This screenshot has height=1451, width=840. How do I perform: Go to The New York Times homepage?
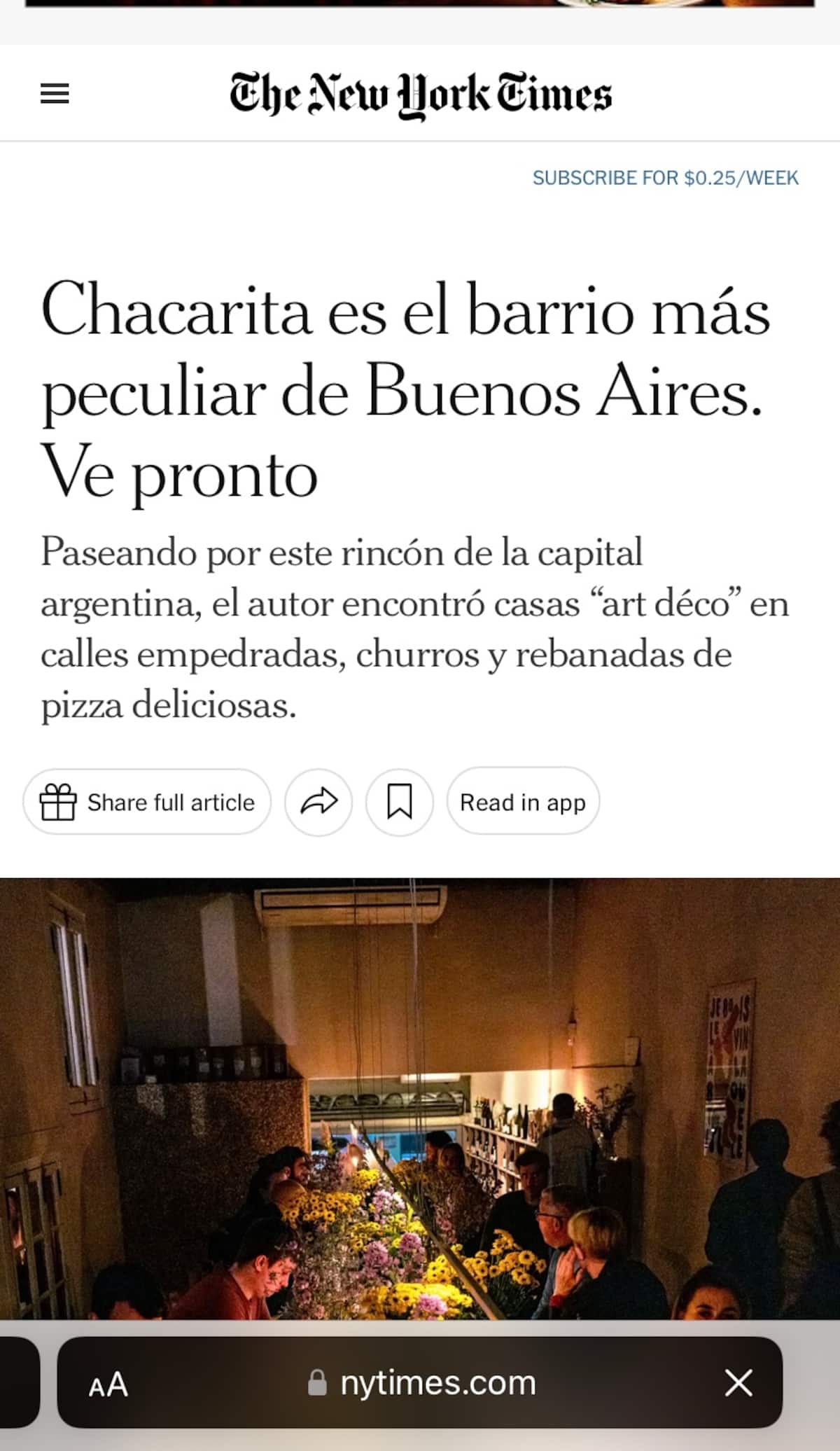pyautogui.click(x=421, y=95)
